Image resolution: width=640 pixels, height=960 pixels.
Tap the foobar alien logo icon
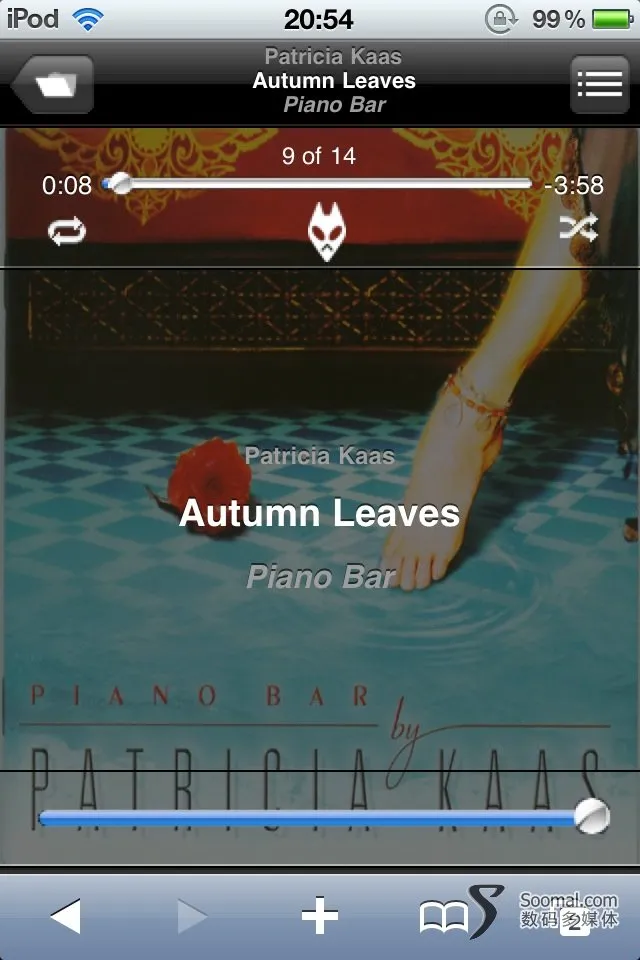pos(326,231)
